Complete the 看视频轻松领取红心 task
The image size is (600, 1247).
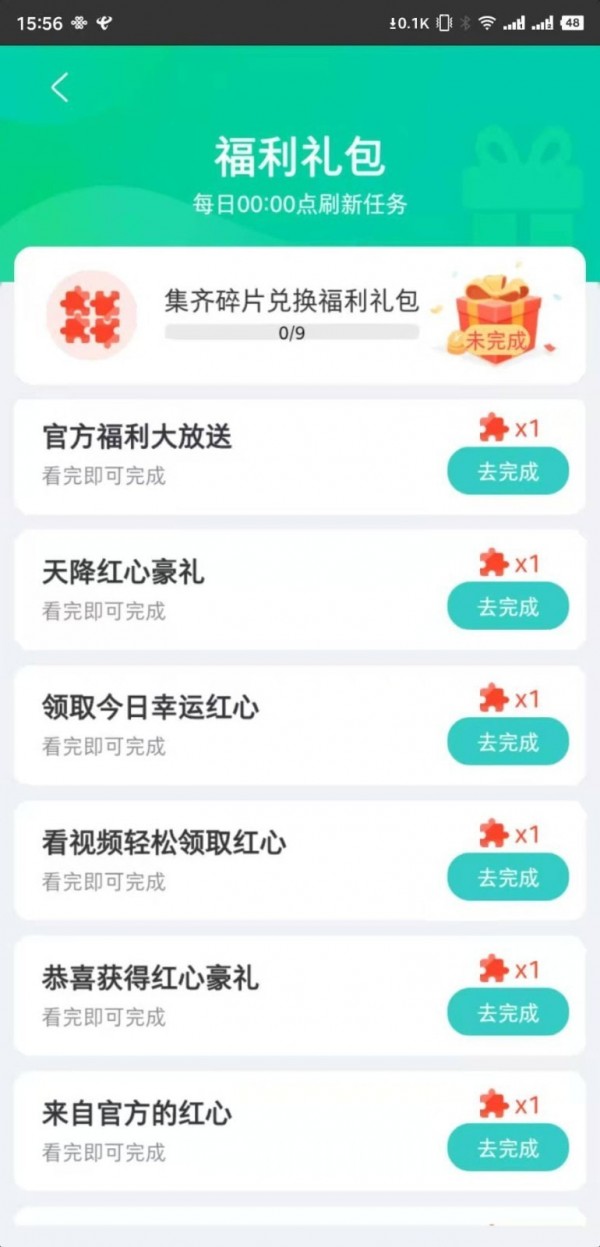[x=508, y=877]
